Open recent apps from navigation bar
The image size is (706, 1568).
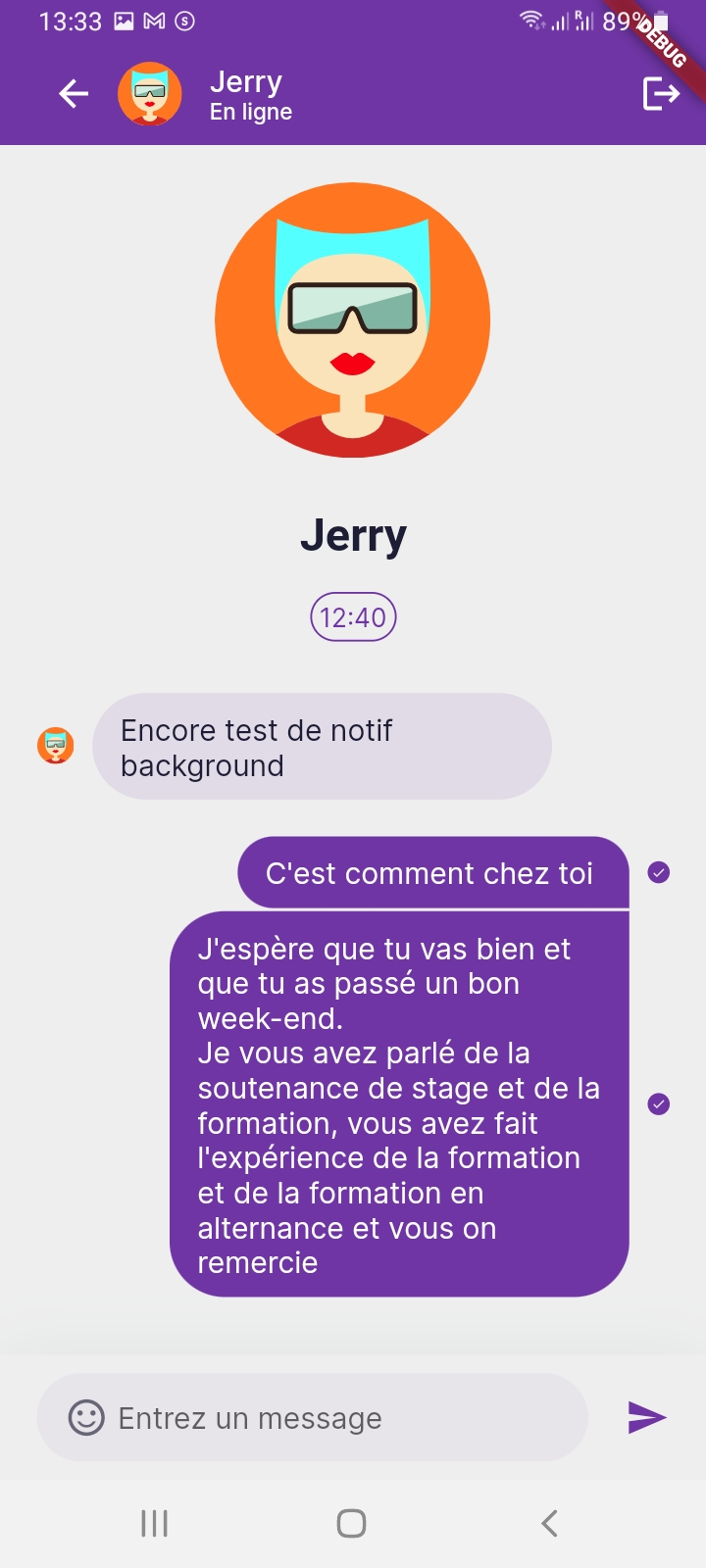click(155, 1523)
